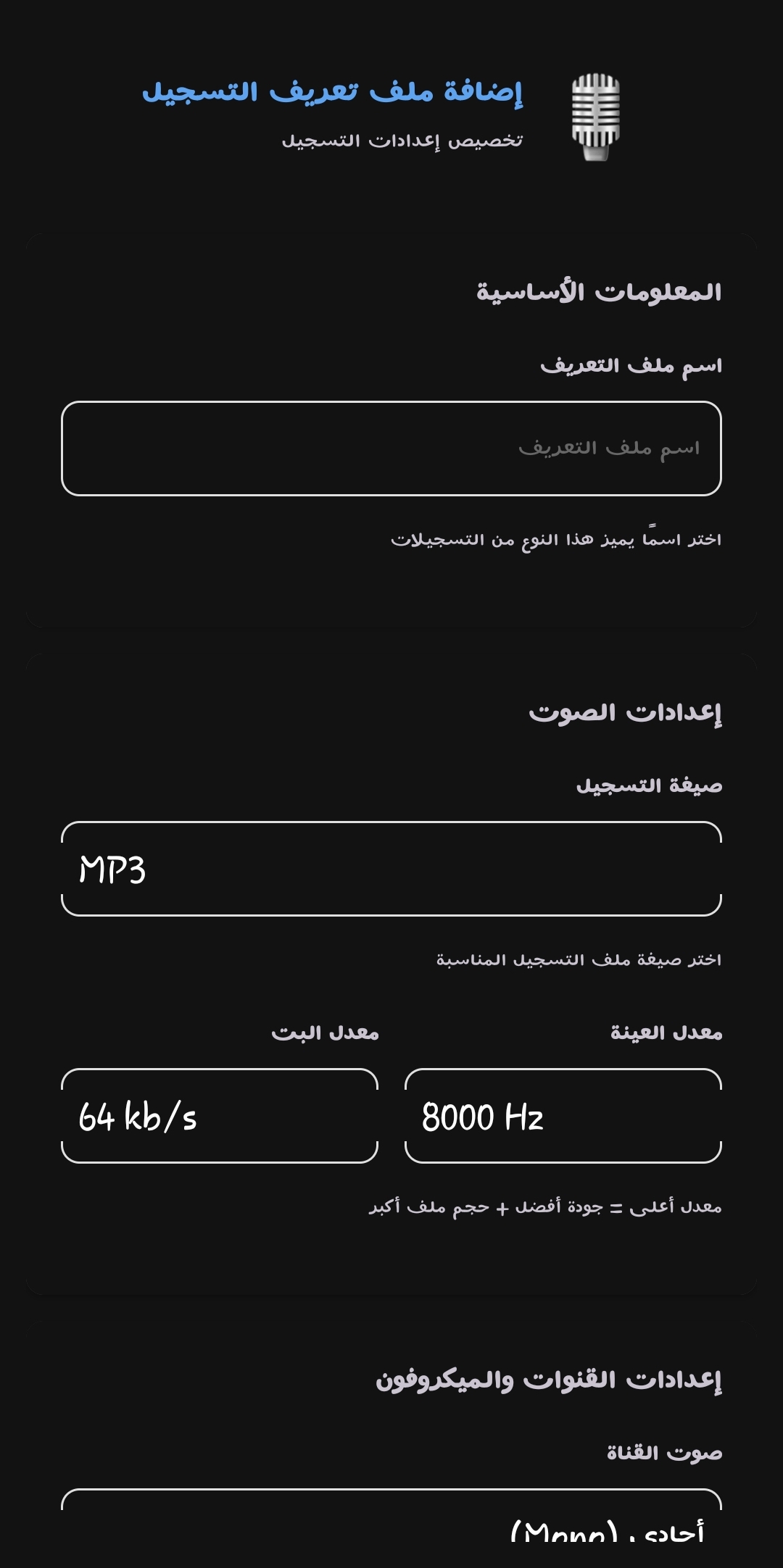
Task: Open the sample rate dropdown showing 8000 Hz
Action: pyautogui.click(x=563, y=1116)
